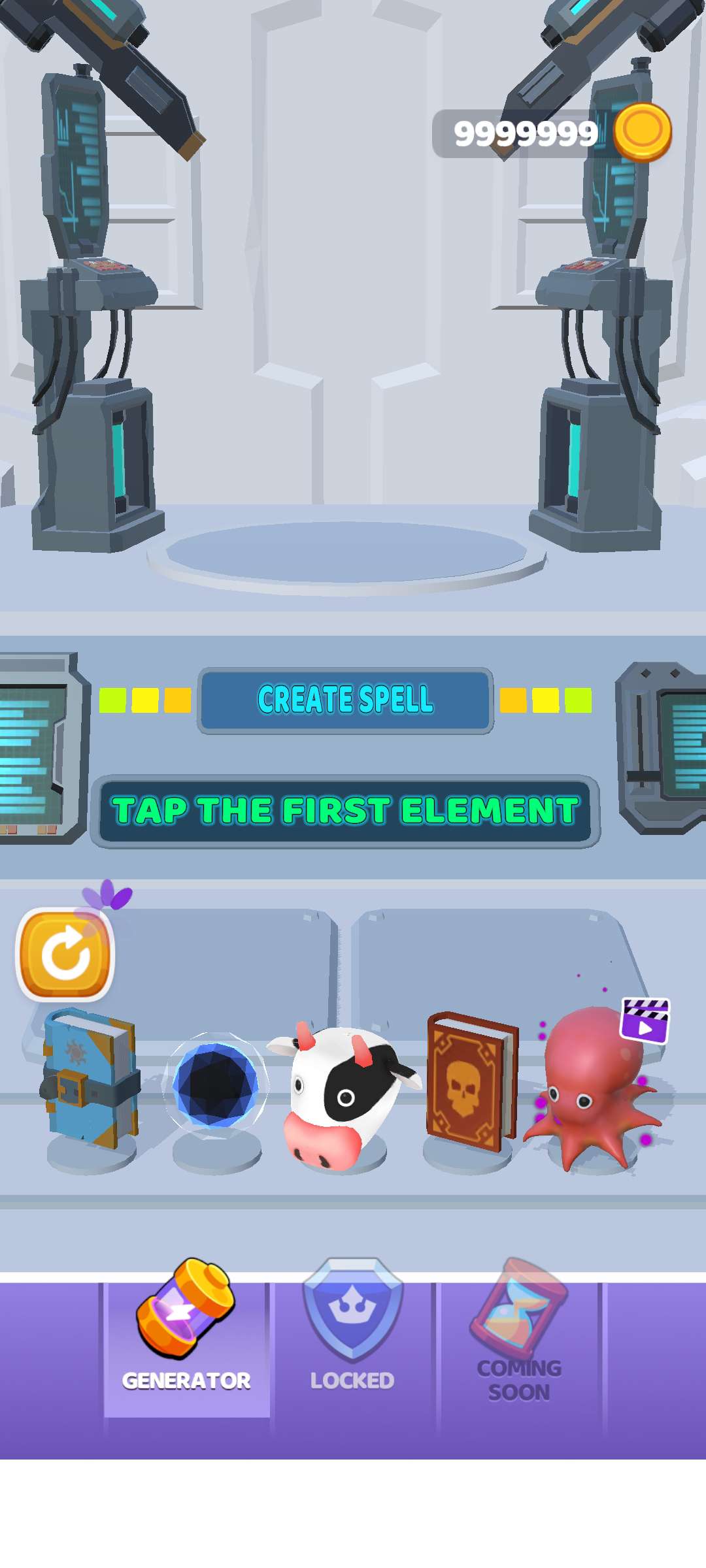Select the red skull book element

(x=472, y=1081)
